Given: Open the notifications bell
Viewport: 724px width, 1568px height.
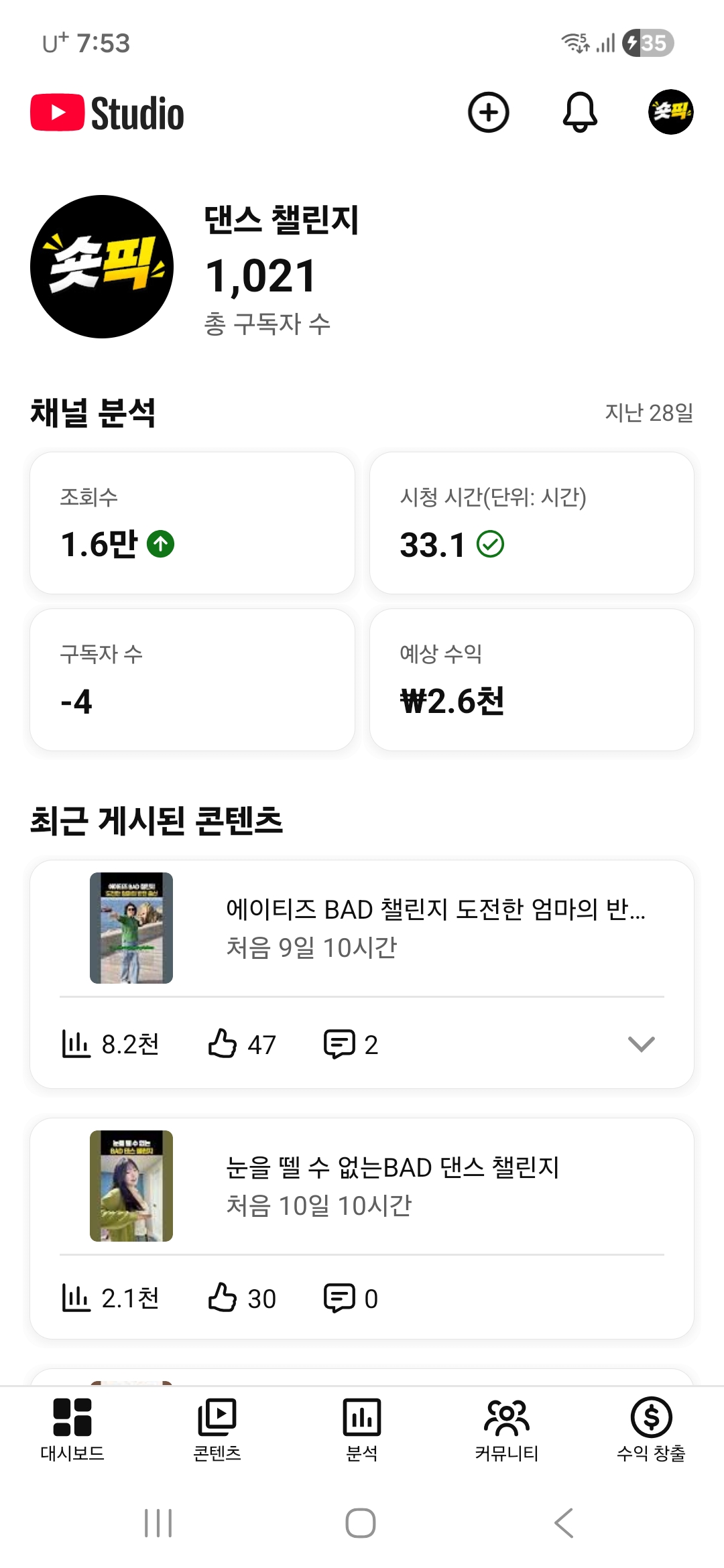Looking at the screenshot, I should tap(579, 112).
